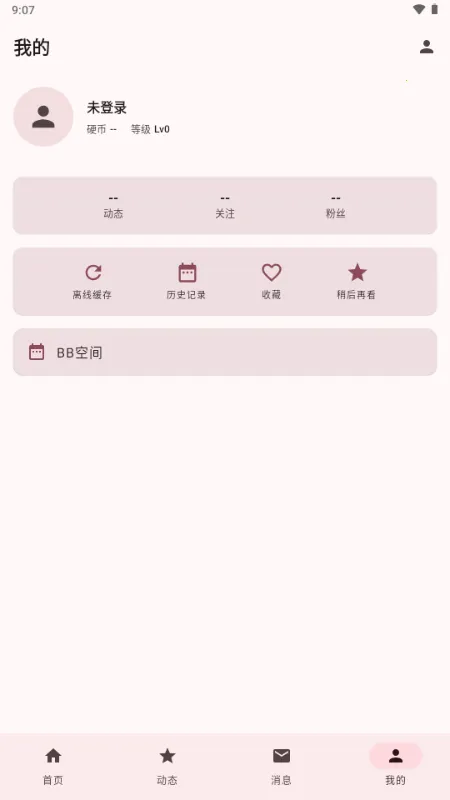Open the BB空间 row
Screen dimensions: 450x800
click(225, 352)
